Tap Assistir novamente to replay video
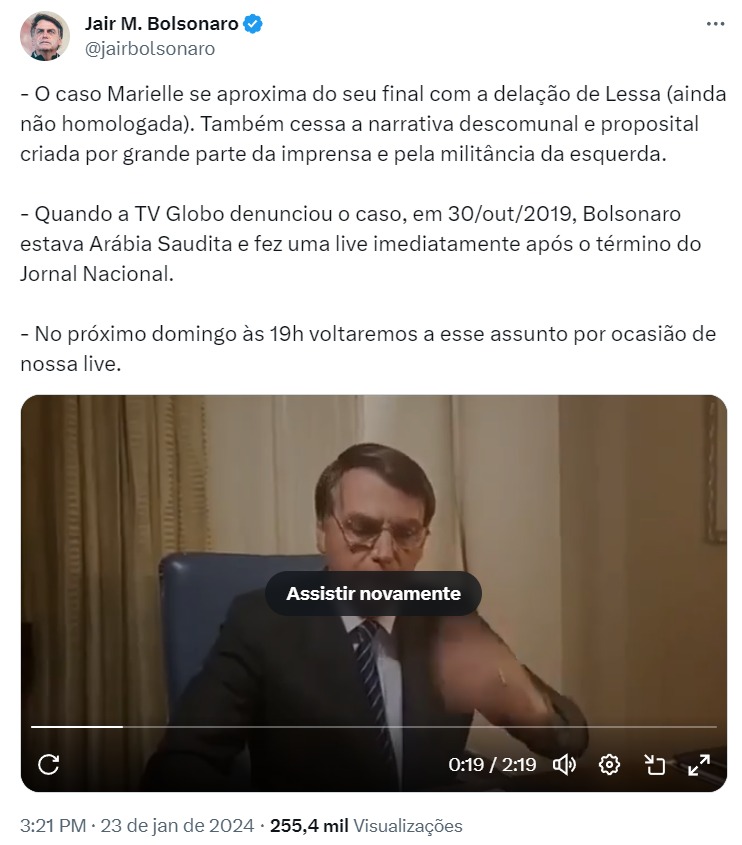The width and height of the screenshot is (742, 845). pos(373,593)
